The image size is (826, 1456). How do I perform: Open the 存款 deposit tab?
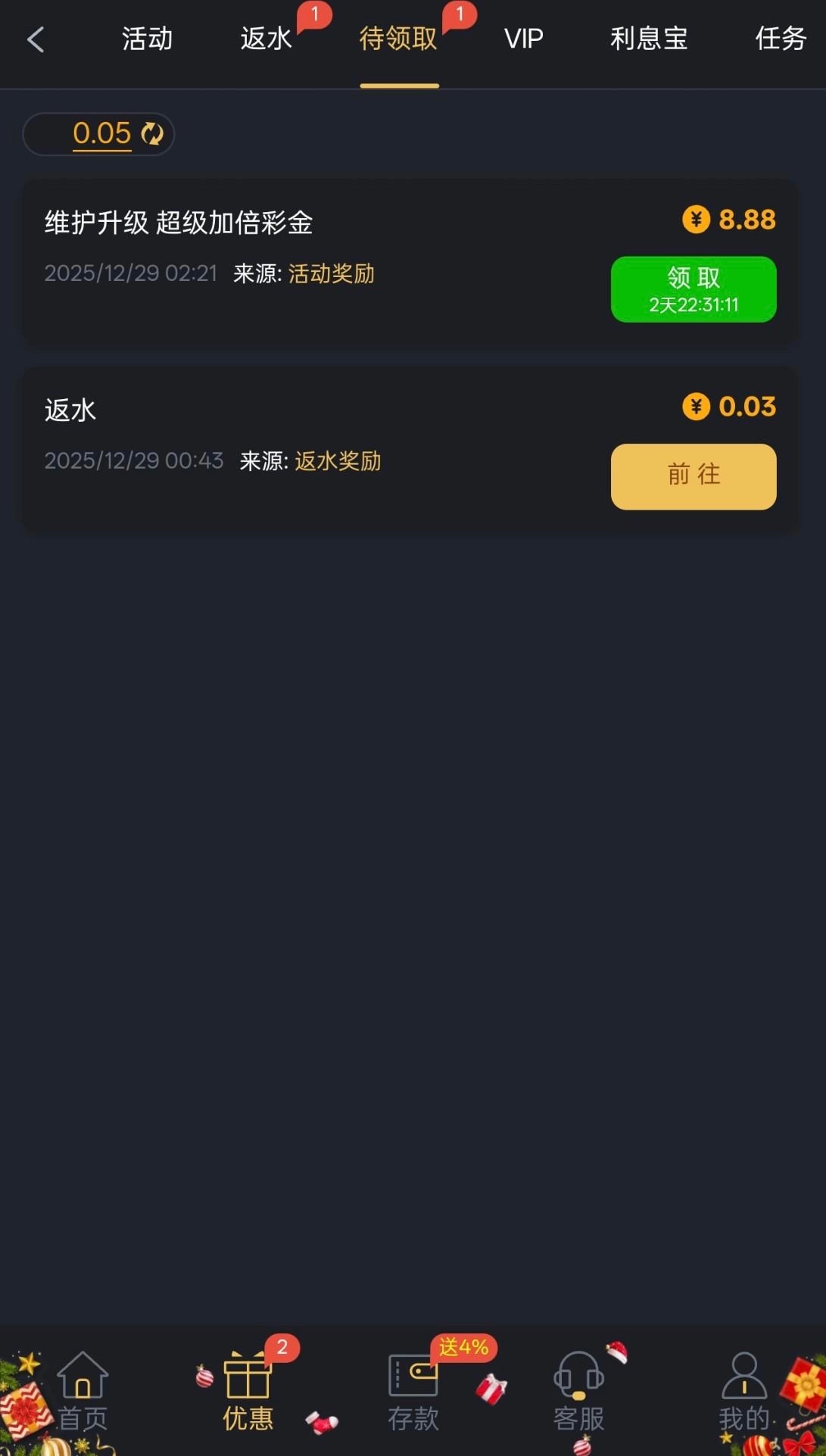click(x=413, y=1391)
